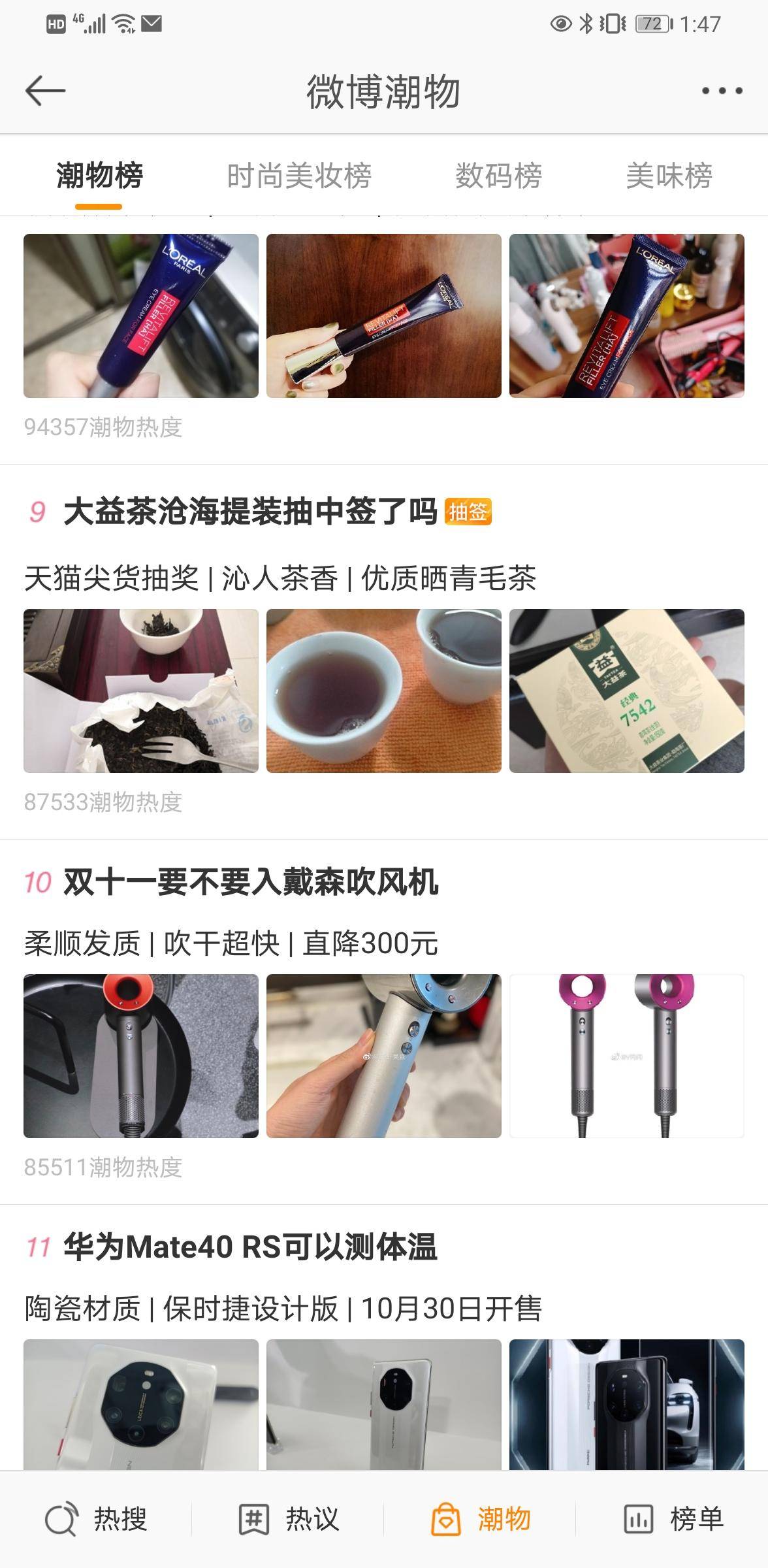Open the 榜单 section

point(673,1519)
